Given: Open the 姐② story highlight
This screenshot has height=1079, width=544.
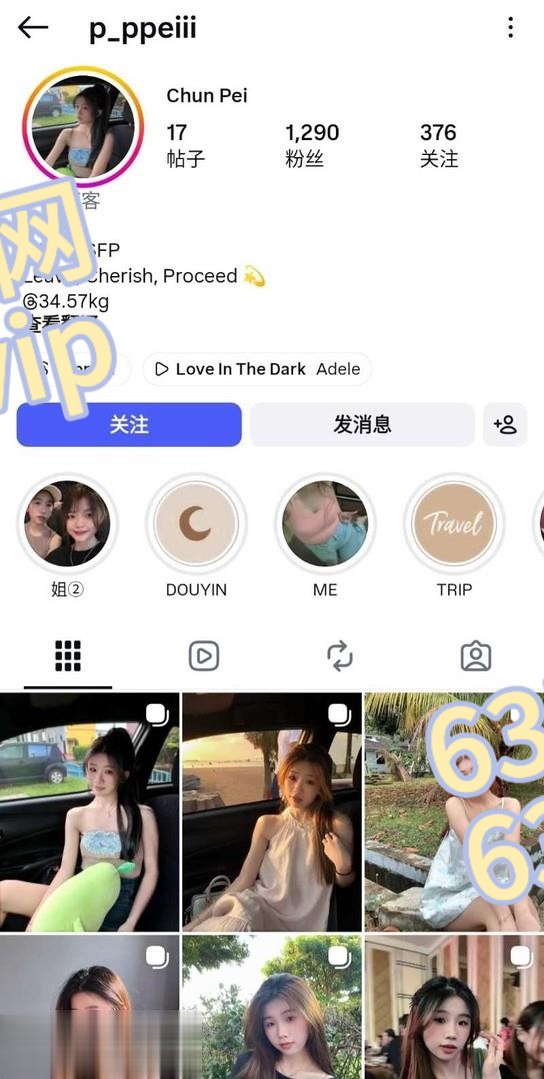Looking at the screenshot, I should coord(67,524).
